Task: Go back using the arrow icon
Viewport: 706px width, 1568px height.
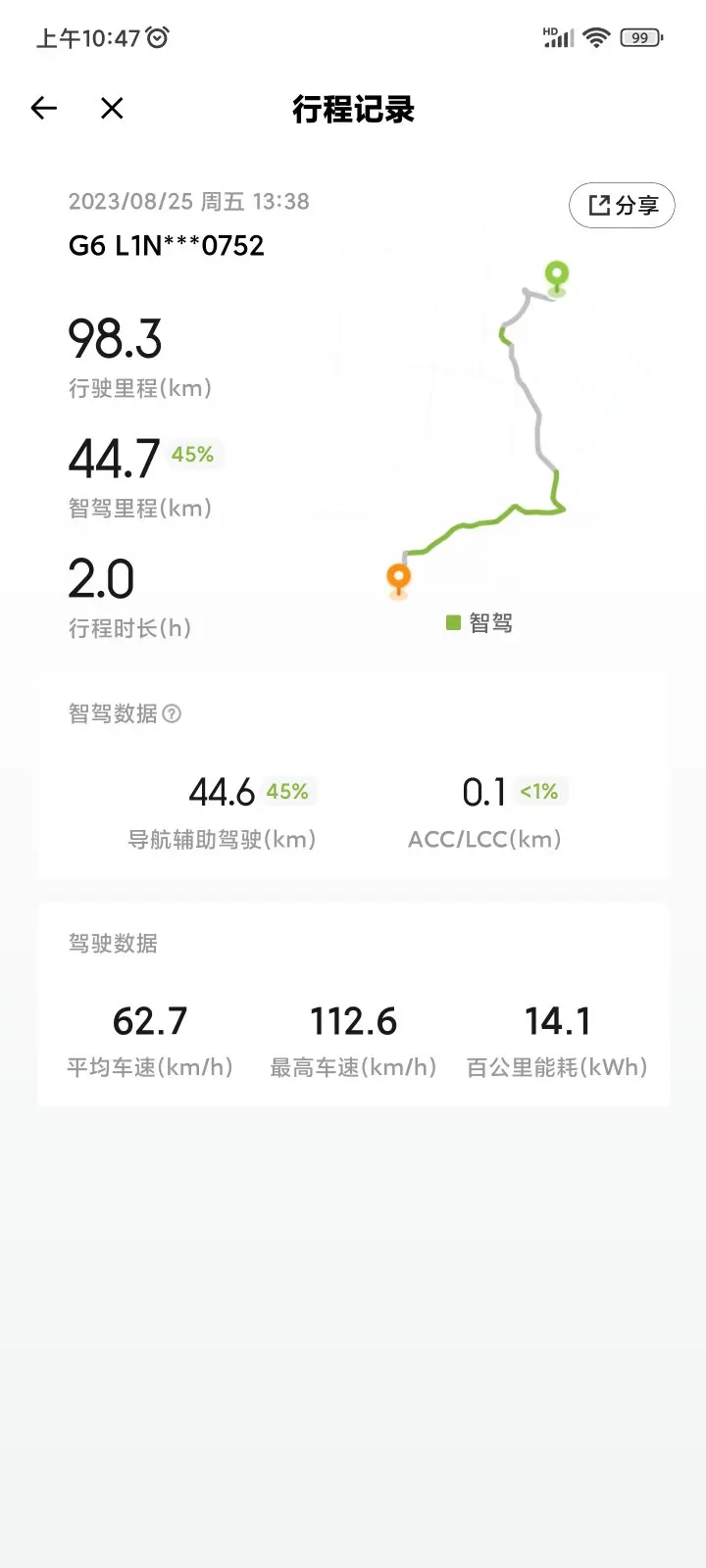Action: (44, 108)
